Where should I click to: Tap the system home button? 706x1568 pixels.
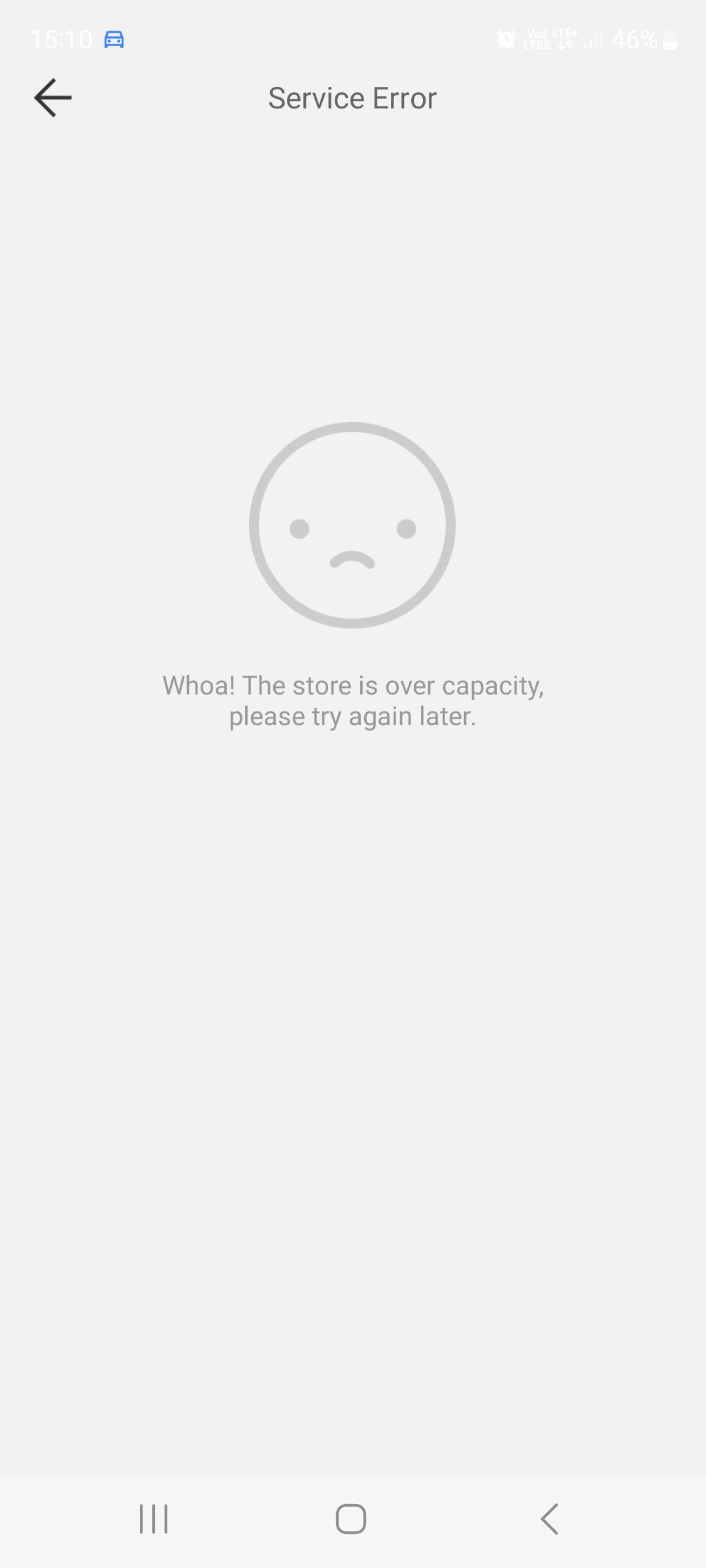pos(351,1519)
